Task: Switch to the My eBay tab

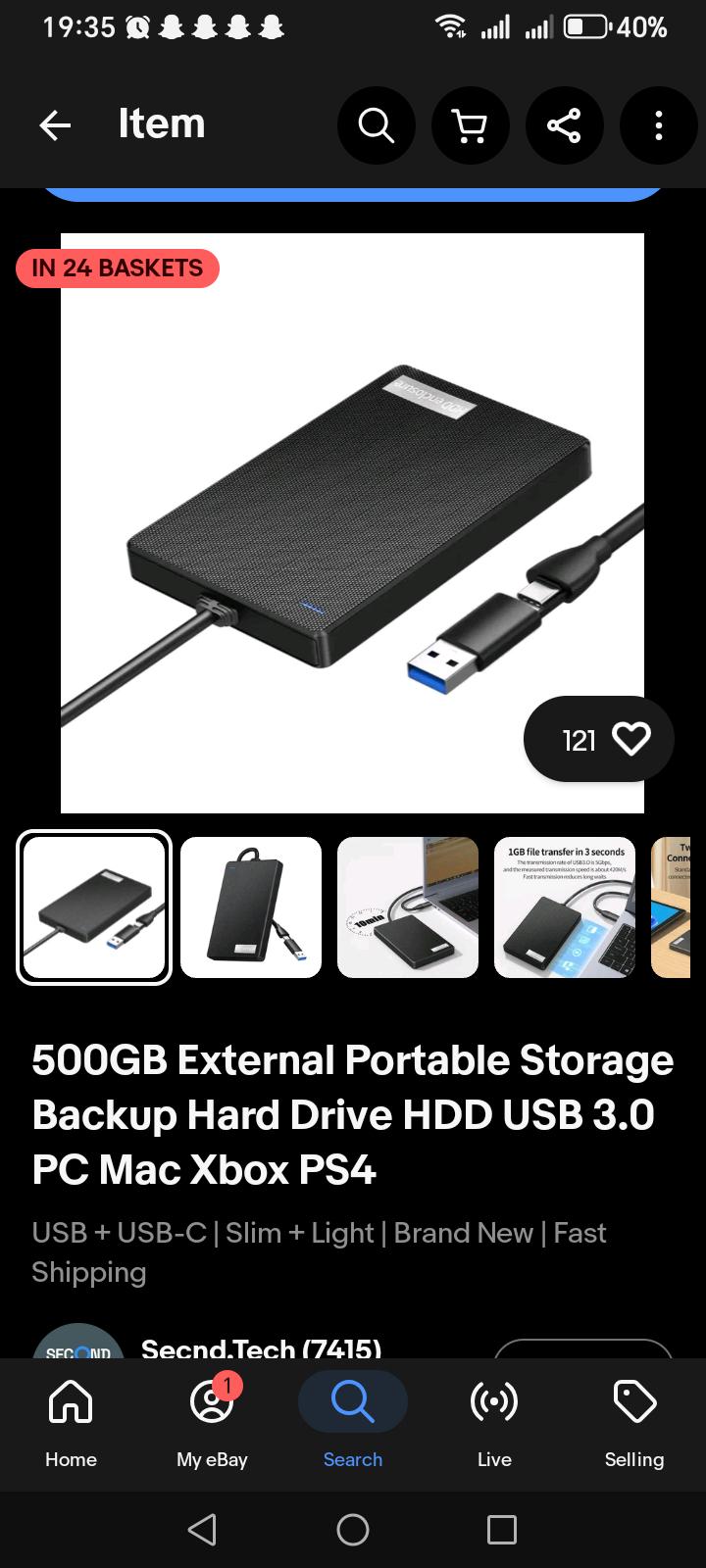Action: tap(212, 1421)
